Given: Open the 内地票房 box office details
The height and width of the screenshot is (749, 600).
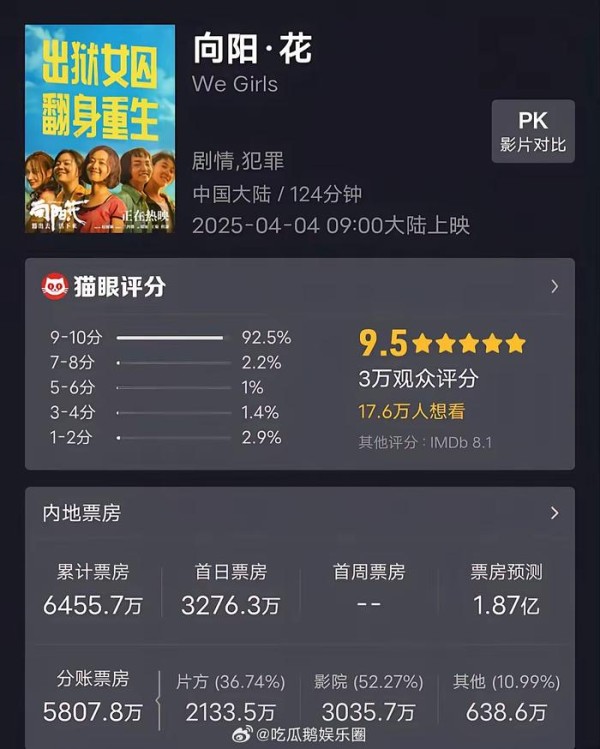Looking at the screenshot, I should click(554, 513).
